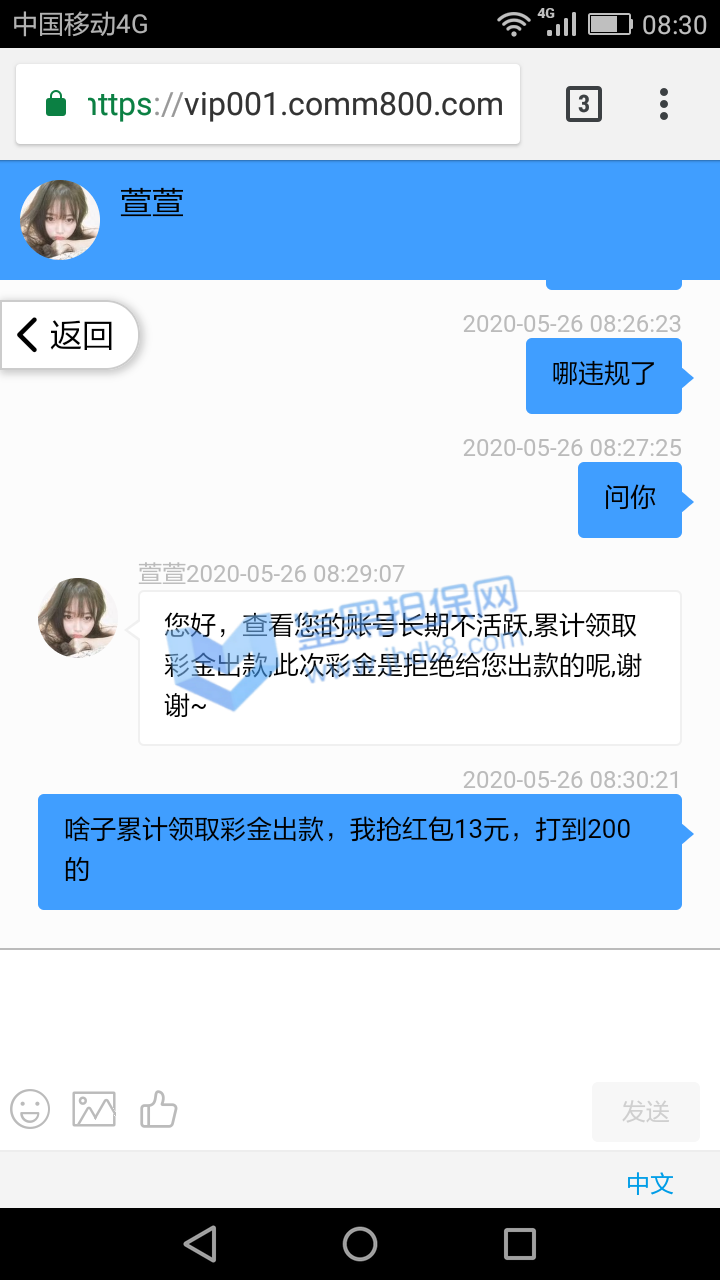This screenshot has height=1280, width=720.
Task: Tap the 返回 back button
Action: [68, 335]
